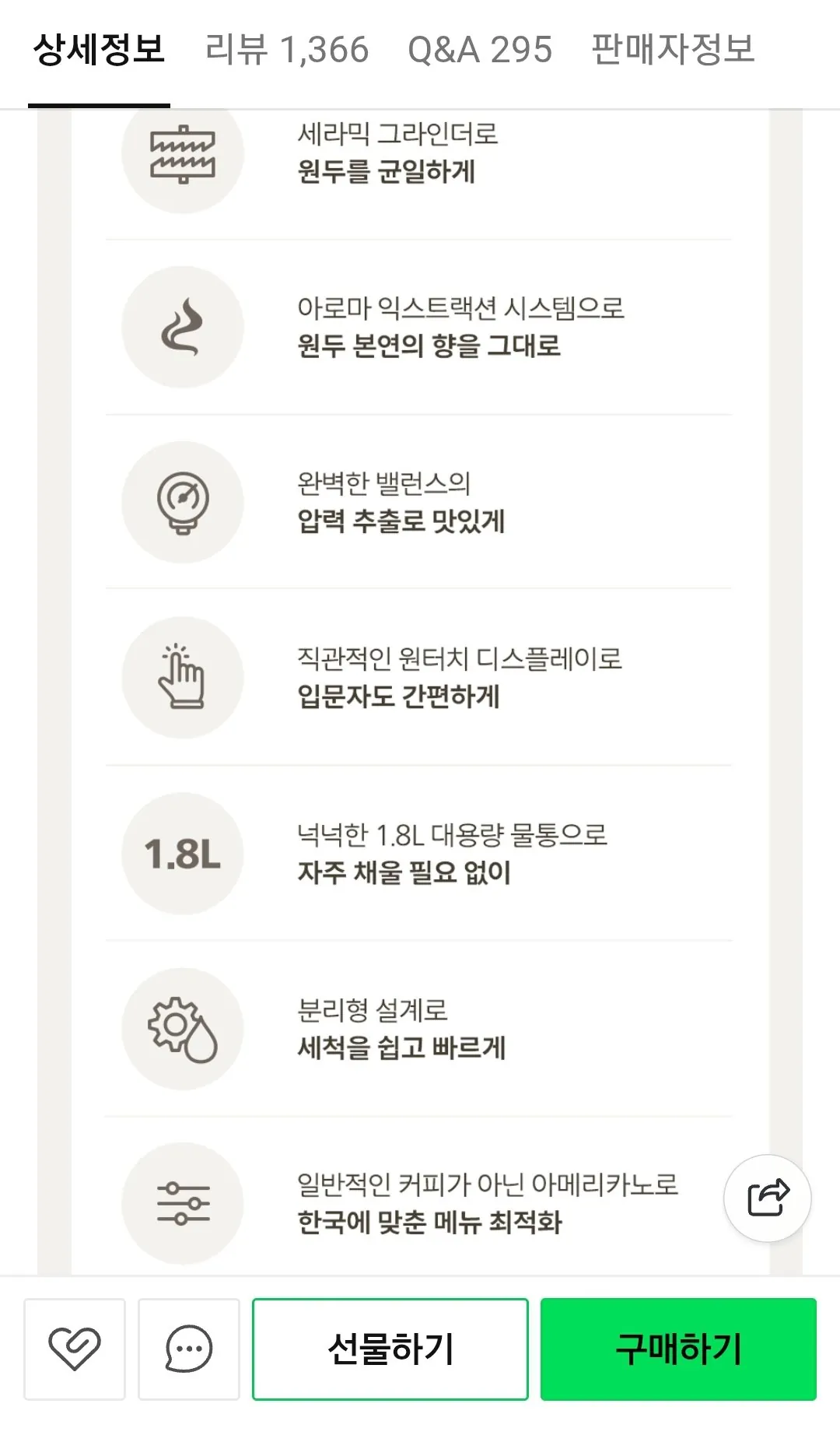Screen dimensions: 840x1435
Task: Click the one-touch display hand icon
Action: pyautogui.click(x=183, y=677)
